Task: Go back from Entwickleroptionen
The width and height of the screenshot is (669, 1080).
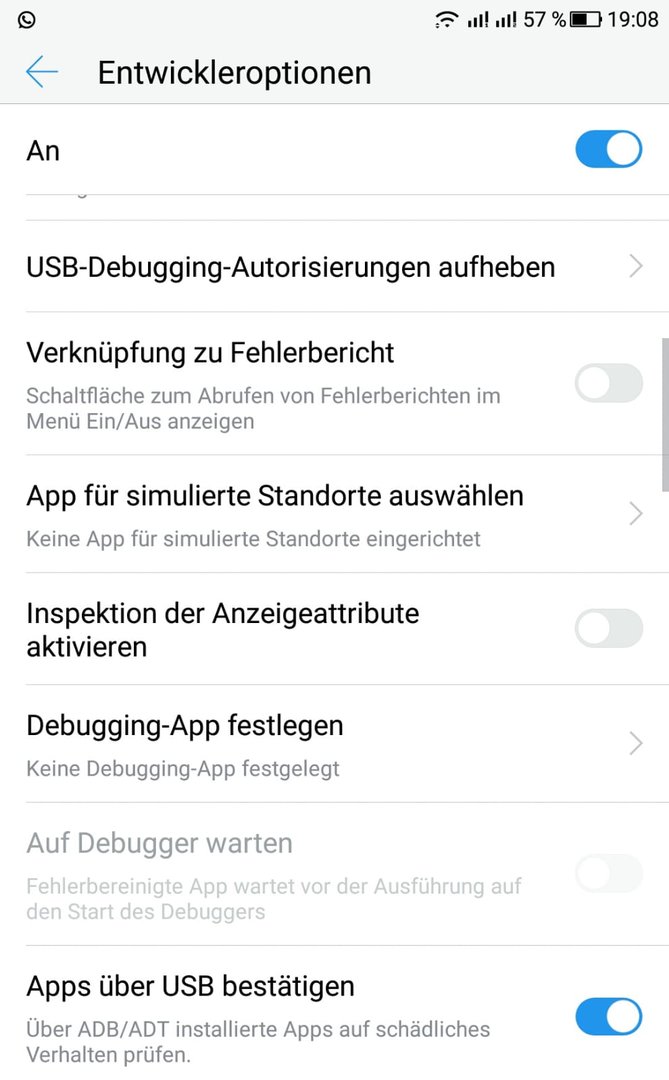Action: pyautogui.click(x=41, y=72)
